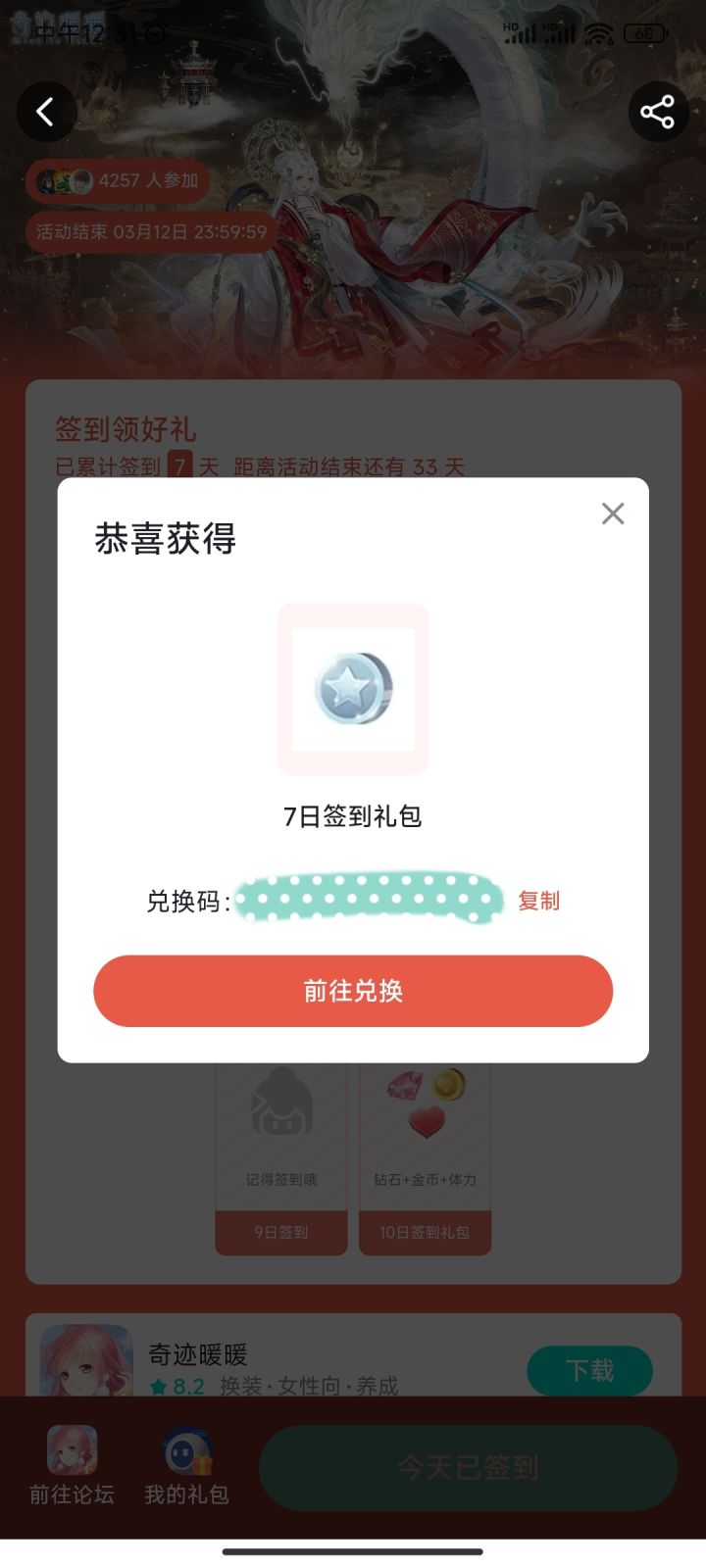Image resolution: width=706 pixels, height=1568 pixels.
Task: Tap the 4257人参加 participants badge
Action: [x=118, y=181]
